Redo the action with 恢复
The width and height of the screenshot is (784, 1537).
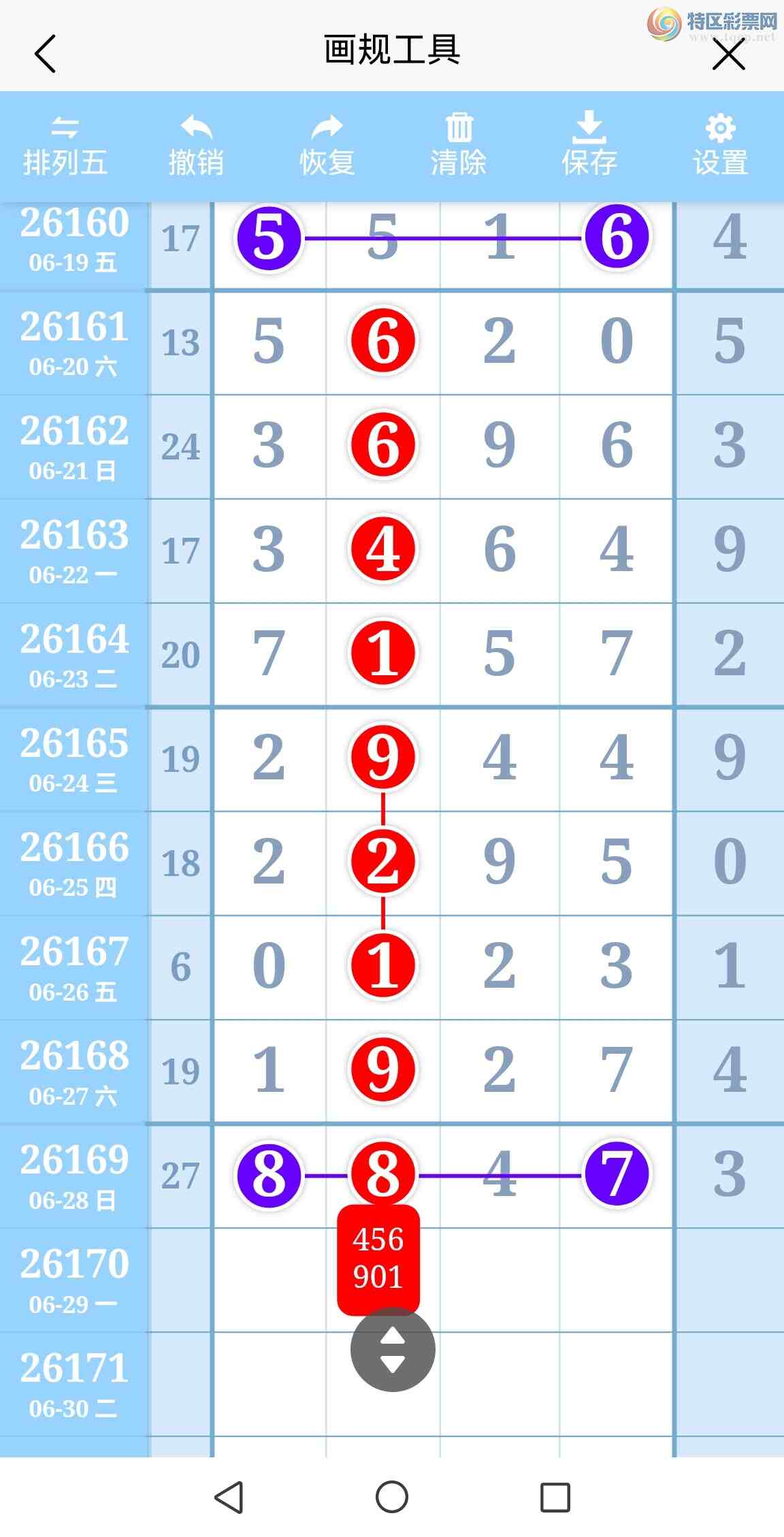327,146
